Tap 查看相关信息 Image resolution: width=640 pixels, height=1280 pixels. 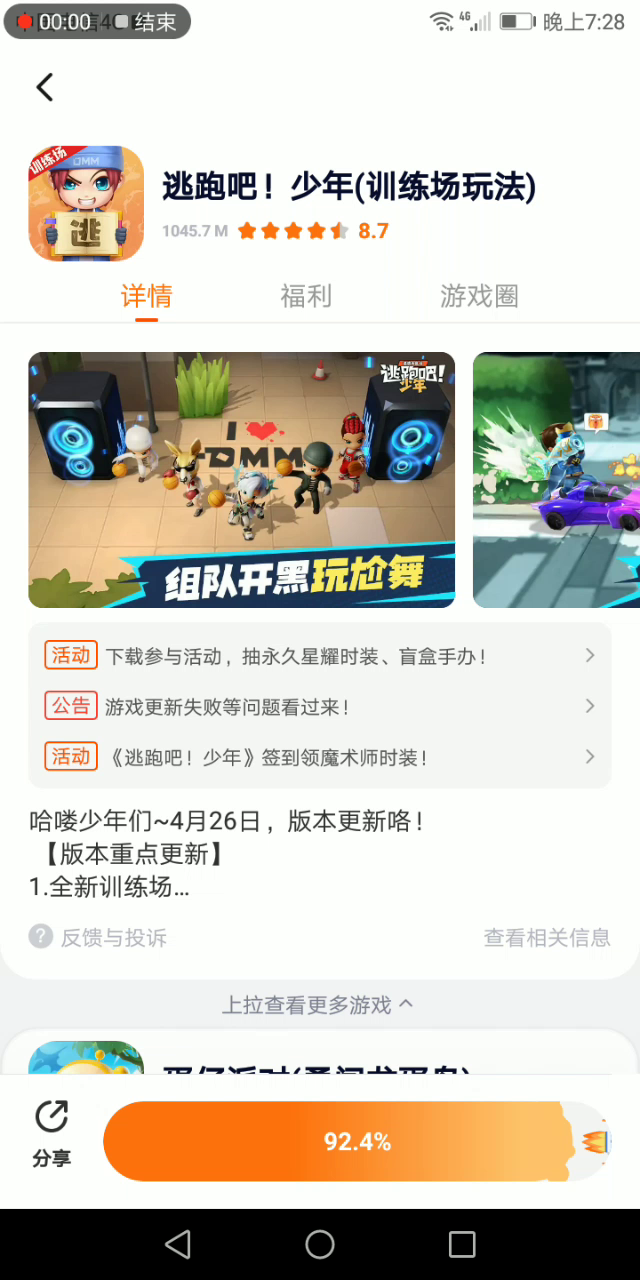(x=547, y=937)
